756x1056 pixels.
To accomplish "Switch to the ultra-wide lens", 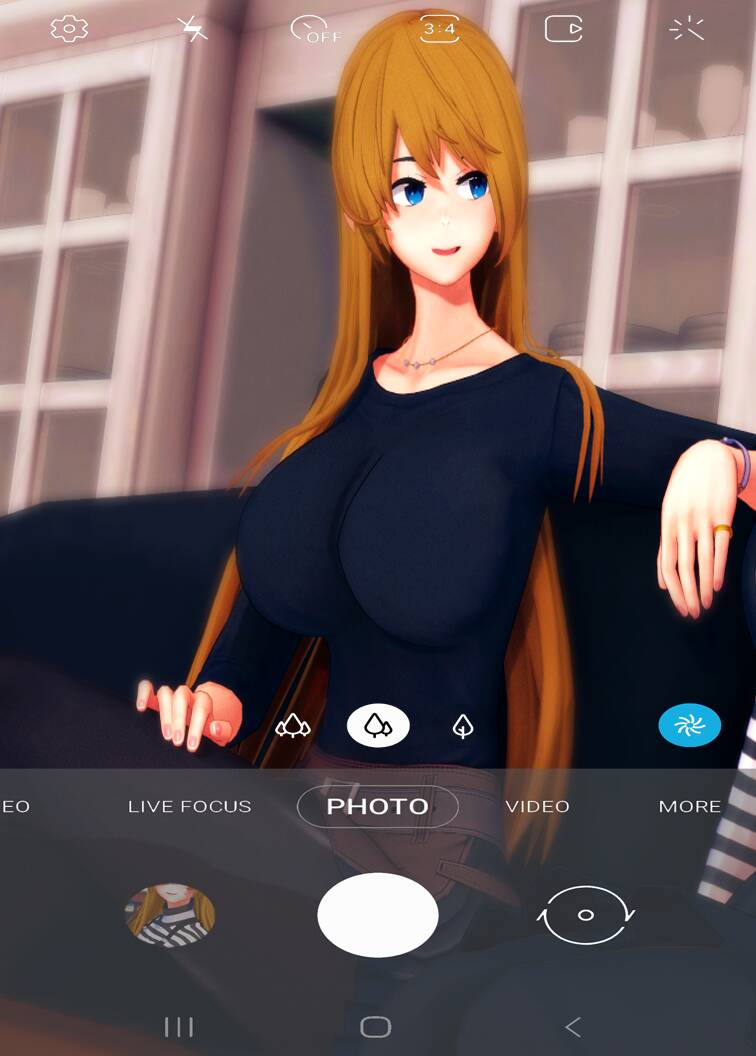I will point(293,726).
